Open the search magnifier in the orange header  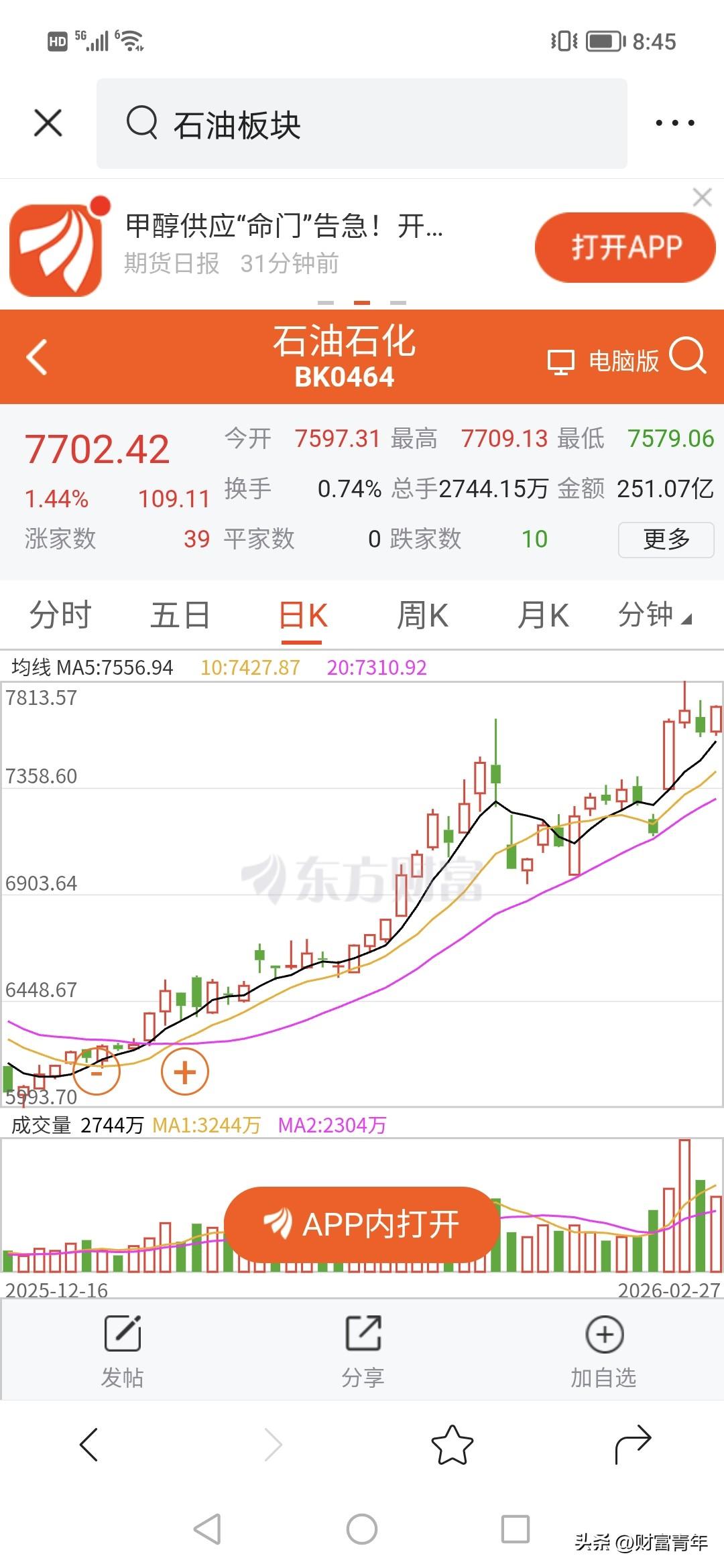pos(690,360)
